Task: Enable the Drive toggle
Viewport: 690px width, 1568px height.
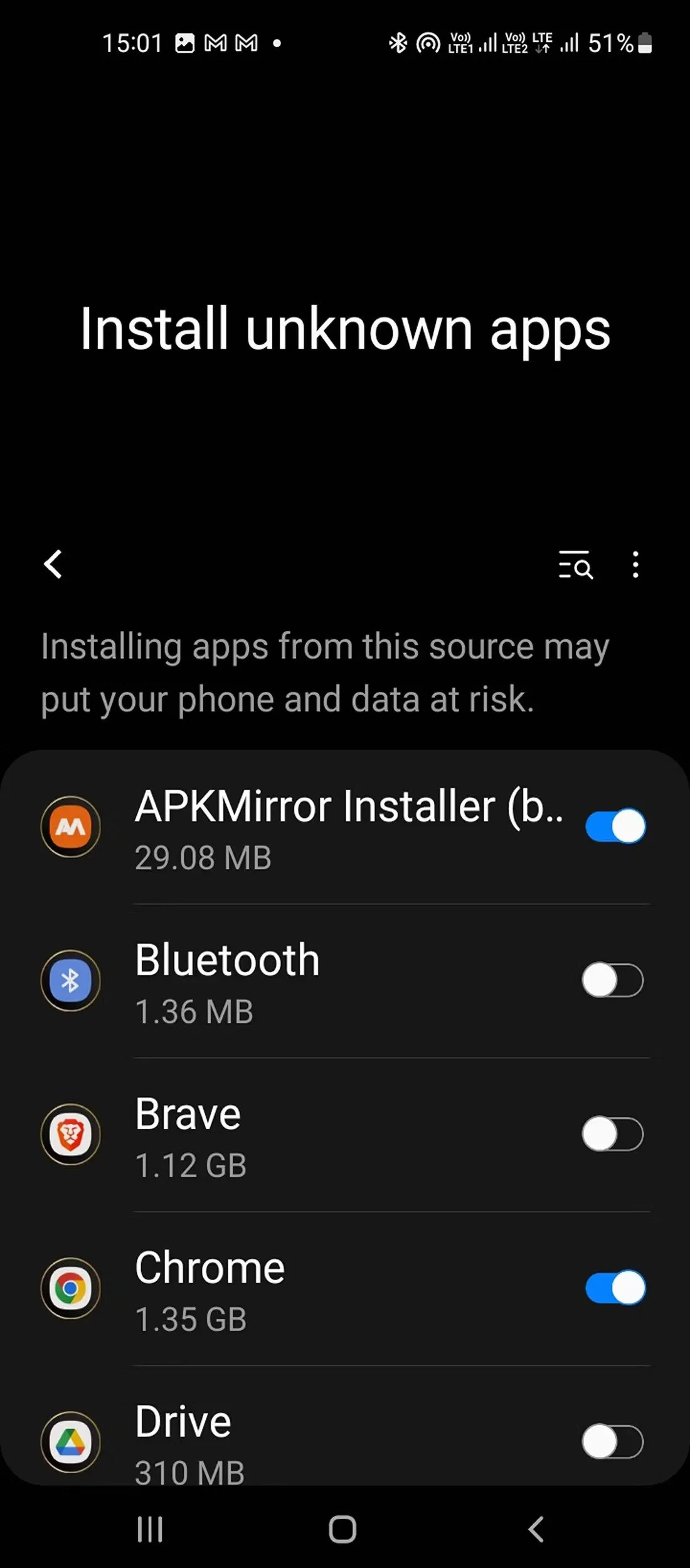Action: tap(612, 1441)
